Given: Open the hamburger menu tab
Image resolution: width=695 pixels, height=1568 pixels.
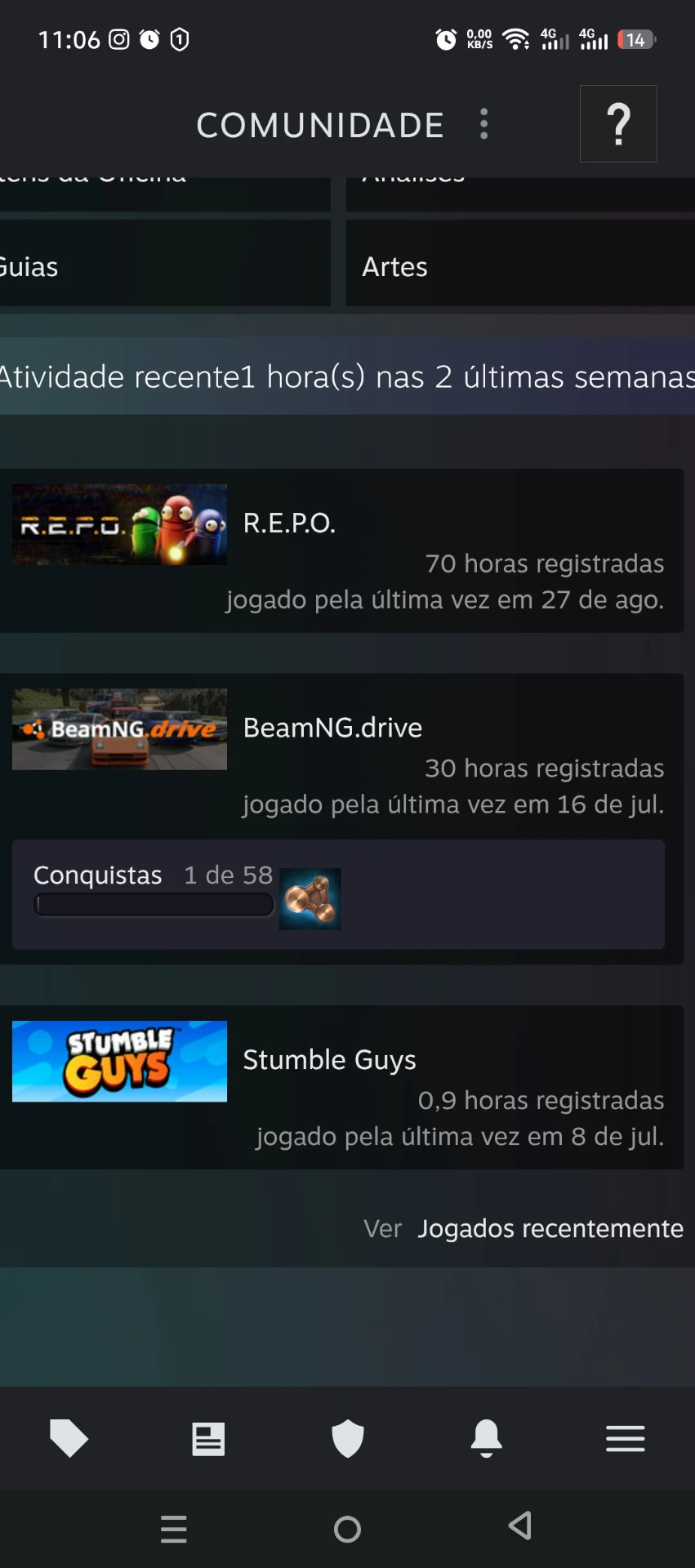Looking at the screenshot, I should click(x=626, y=1438).
